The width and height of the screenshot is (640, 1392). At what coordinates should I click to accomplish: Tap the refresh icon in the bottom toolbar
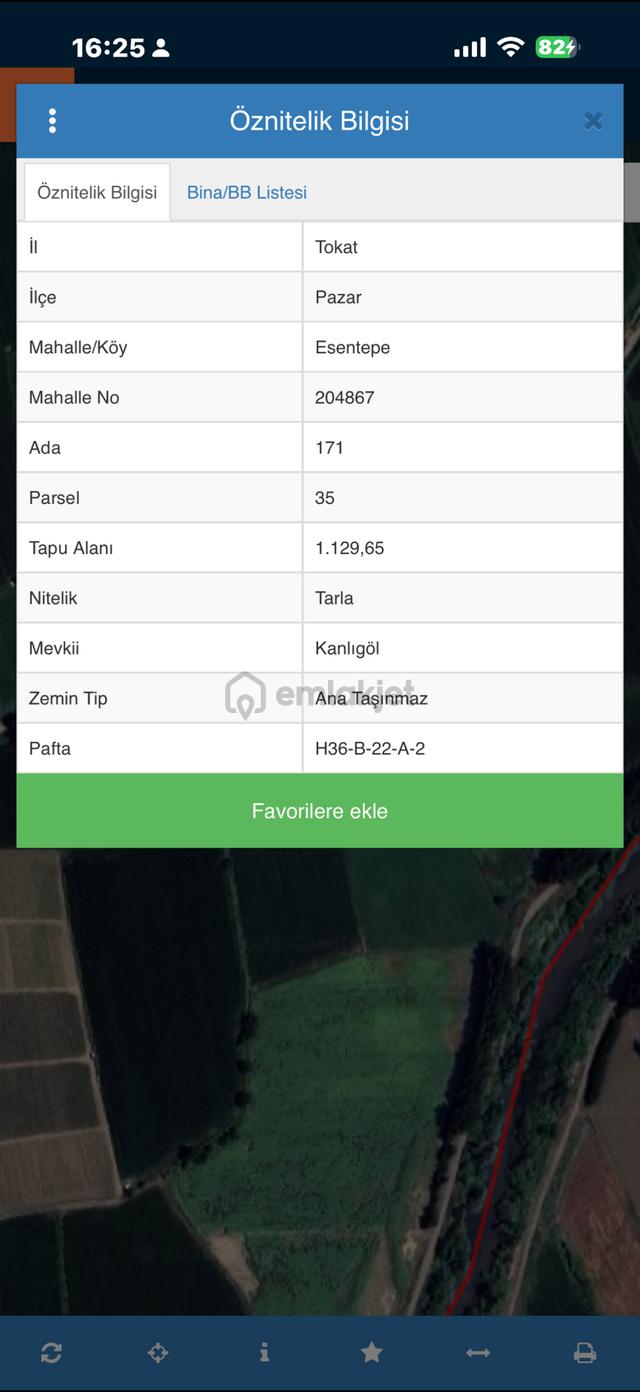click(52, 1353)
